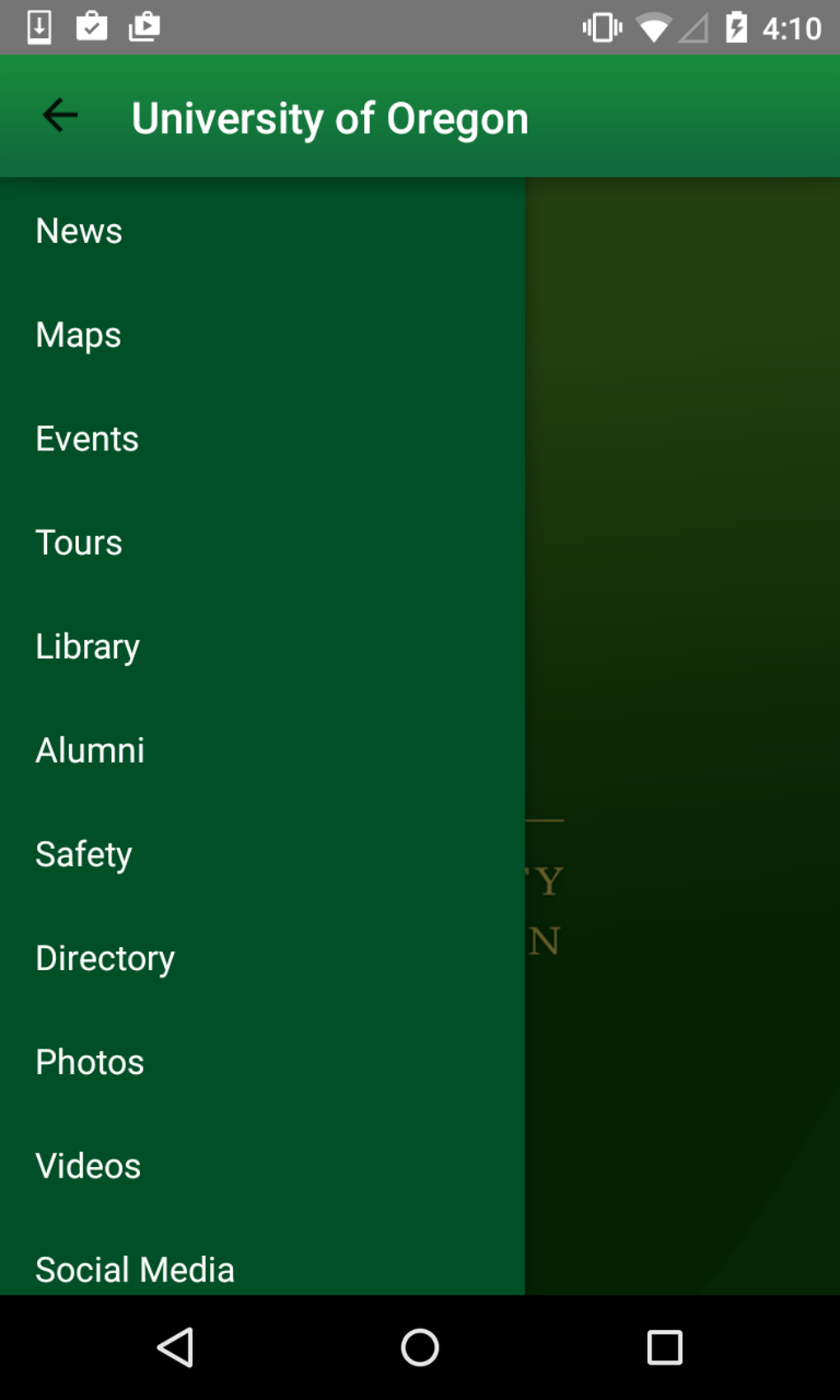Tap the Wi-Fi status icon
840x1400 pixels.
click(x=655, y=26)
